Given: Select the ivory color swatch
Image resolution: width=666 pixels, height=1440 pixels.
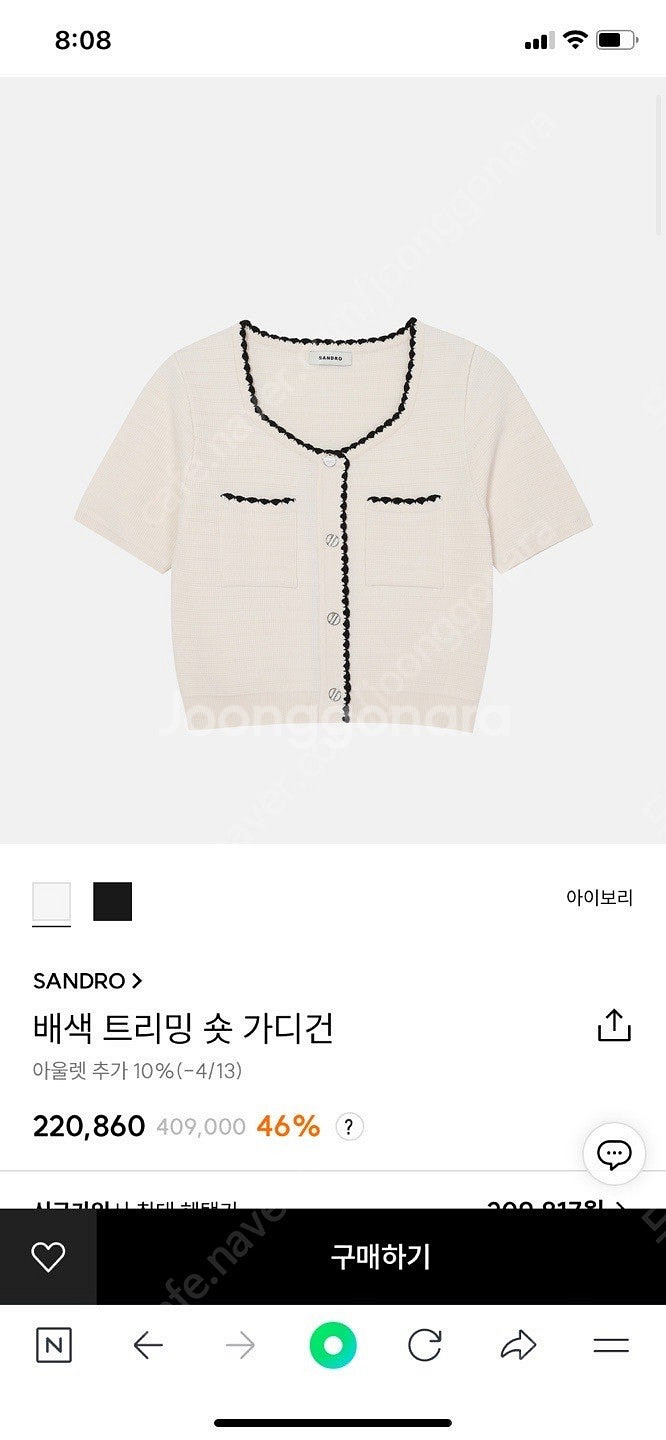Looking at the screenshot, I should pos(51,901).
